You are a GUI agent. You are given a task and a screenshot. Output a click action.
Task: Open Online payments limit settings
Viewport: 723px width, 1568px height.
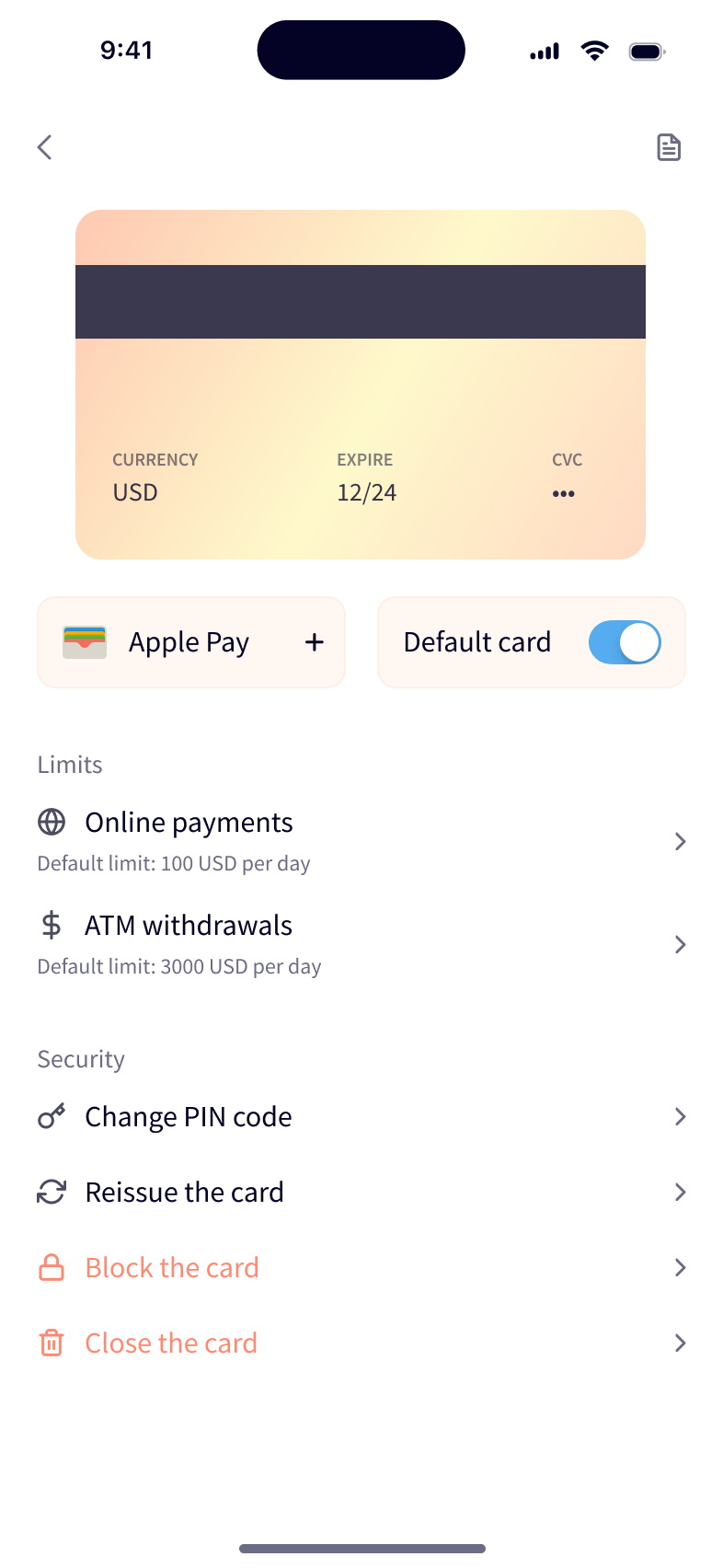361,840
